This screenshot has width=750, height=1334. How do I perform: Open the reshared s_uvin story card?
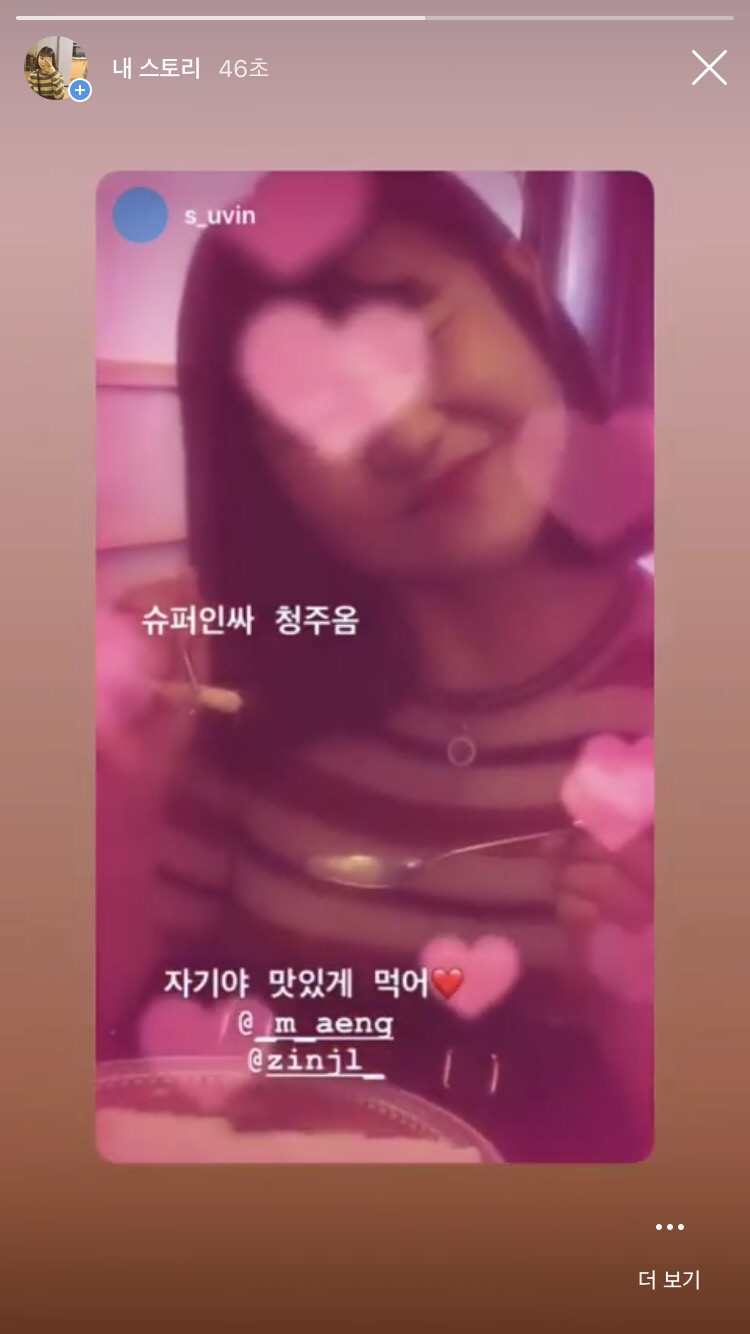(374, 666)
